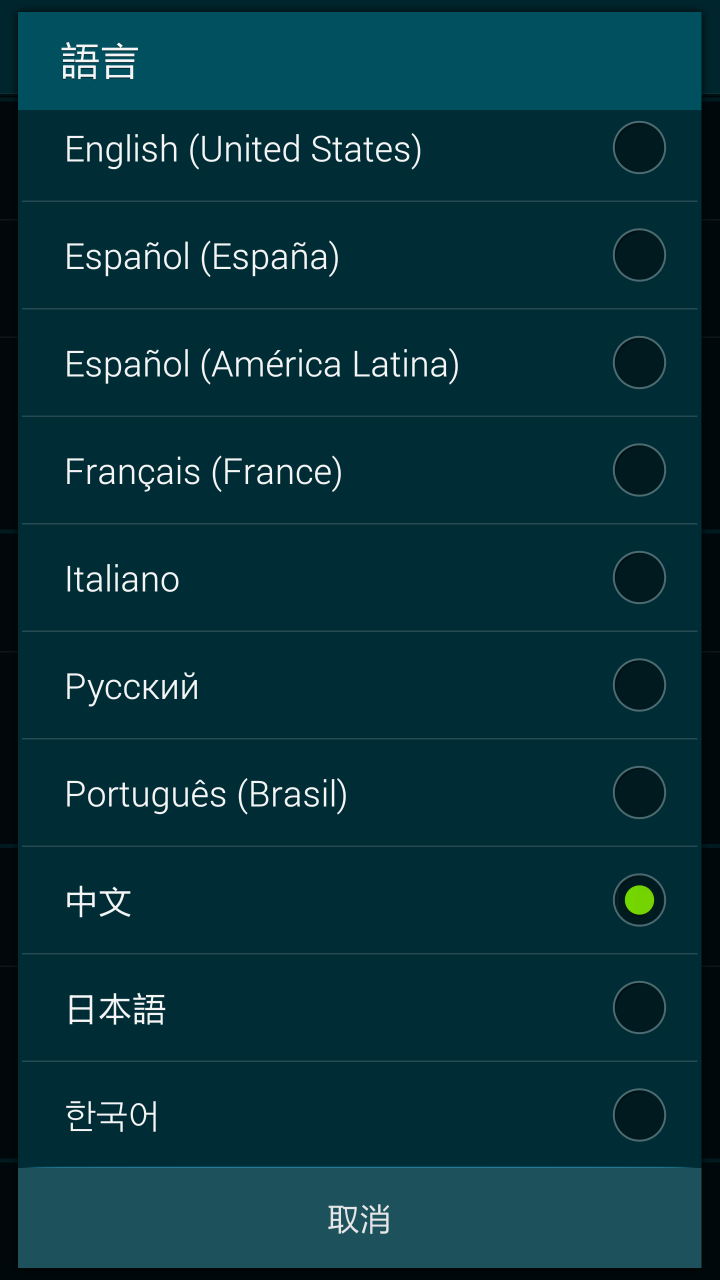Image resolution: width=720 pixels, height=1280 pixels.
Task: Select English (United States) language
Action: click(360, 149)
